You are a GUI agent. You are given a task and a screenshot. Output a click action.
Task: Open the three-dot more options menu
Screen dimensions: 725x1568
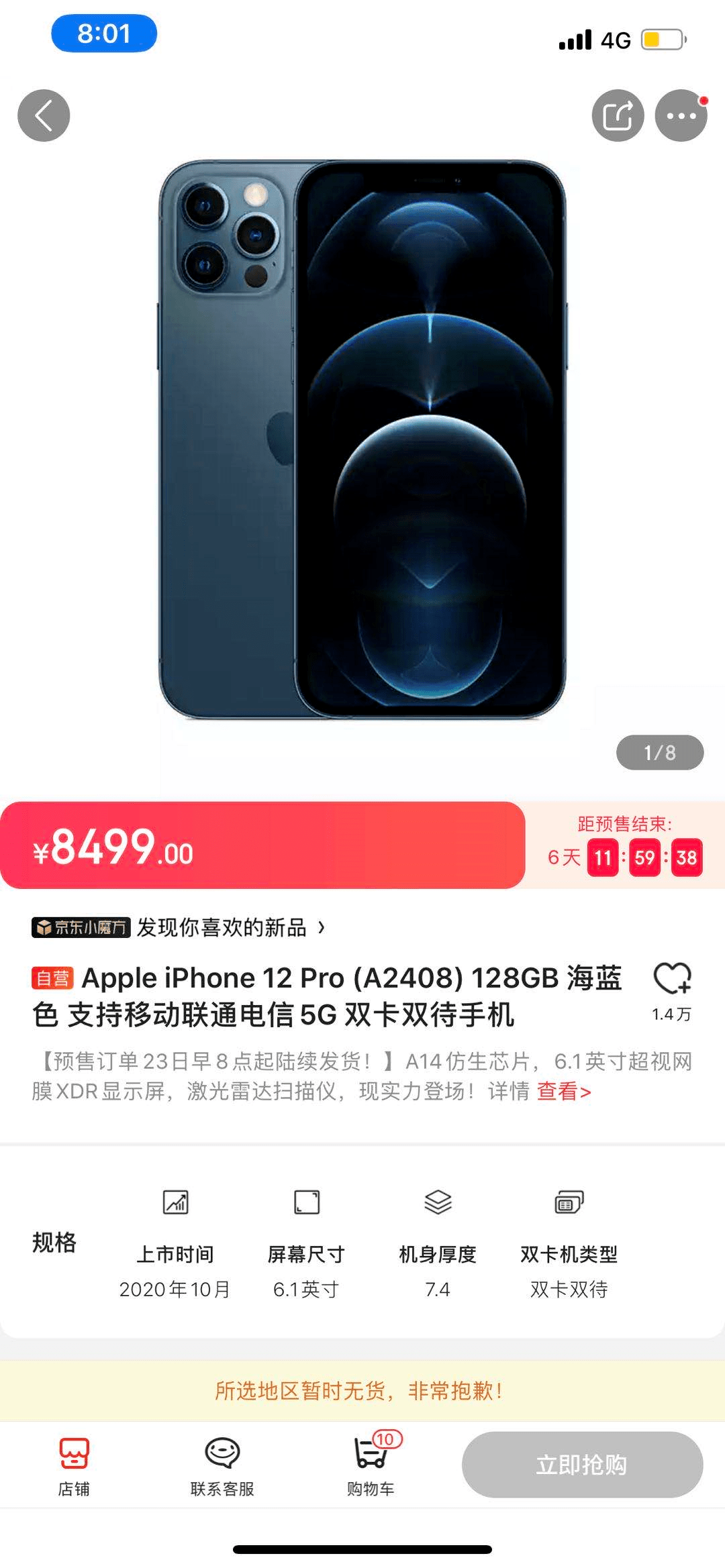point(681,115)
